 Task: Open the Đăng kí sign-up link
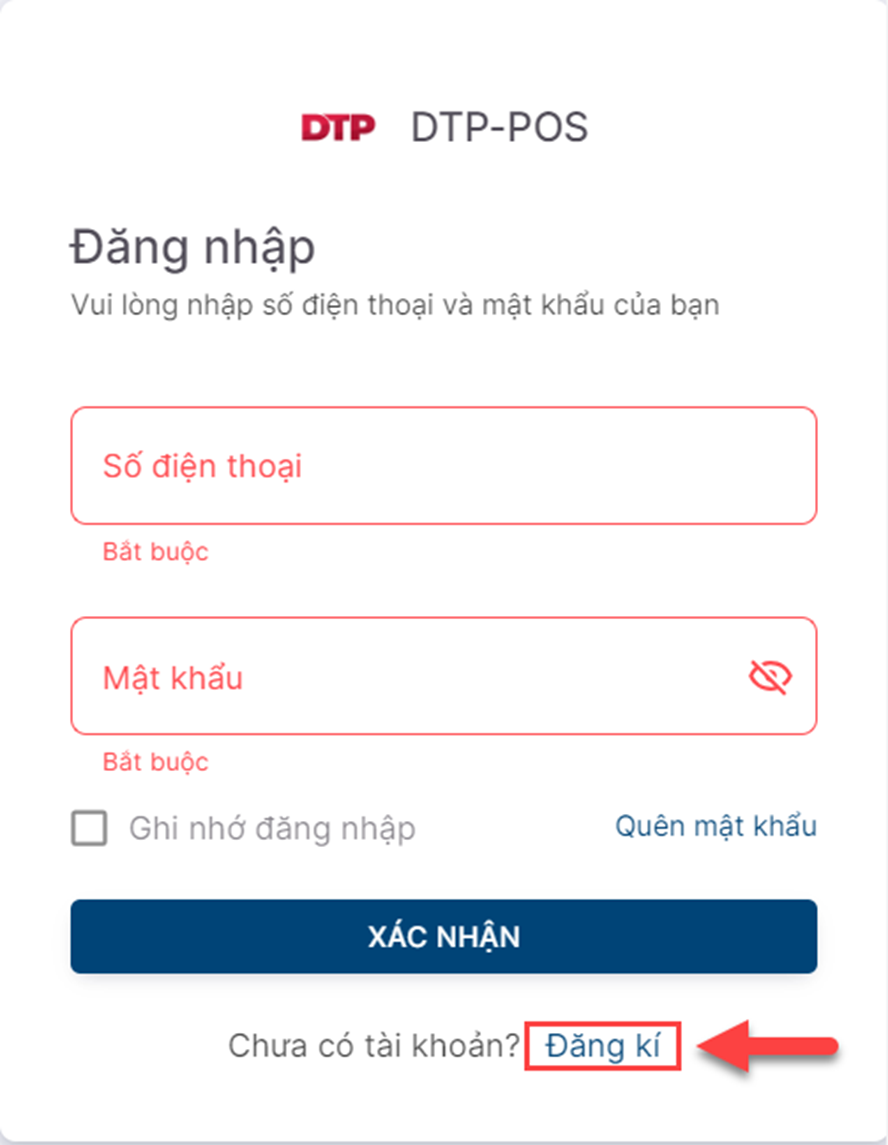[x=602, y=1047]
